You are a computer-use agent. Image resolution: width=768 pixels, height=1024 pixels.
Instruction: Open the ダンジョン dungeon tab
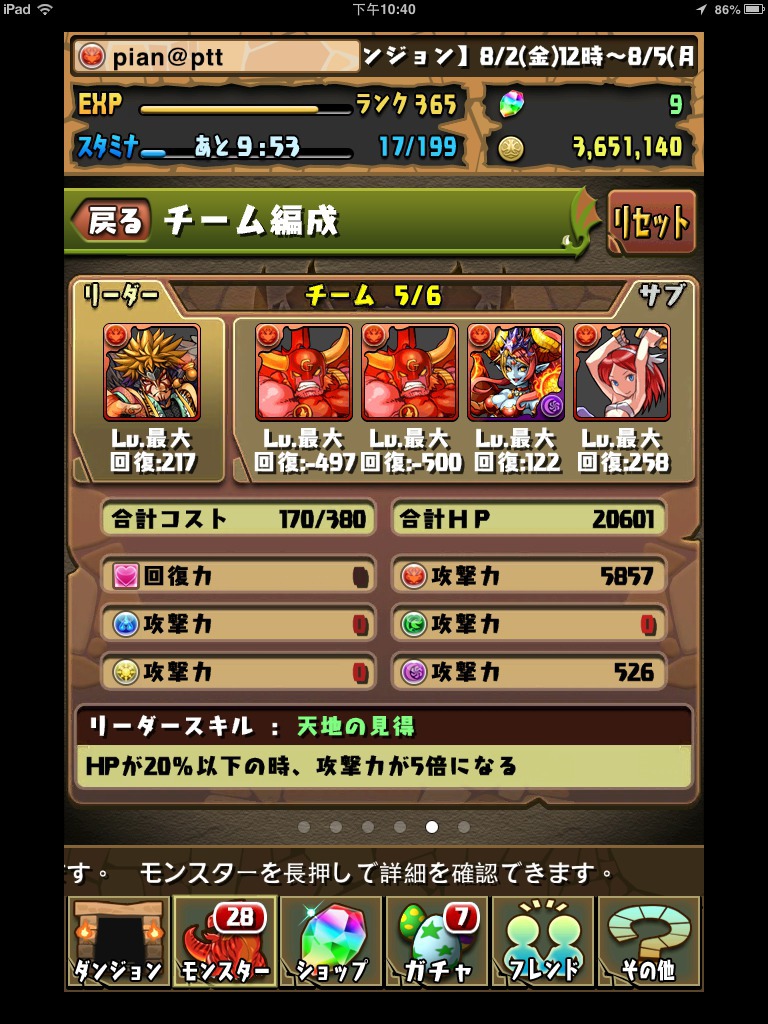pyautogui.click(x=117, y=942)
